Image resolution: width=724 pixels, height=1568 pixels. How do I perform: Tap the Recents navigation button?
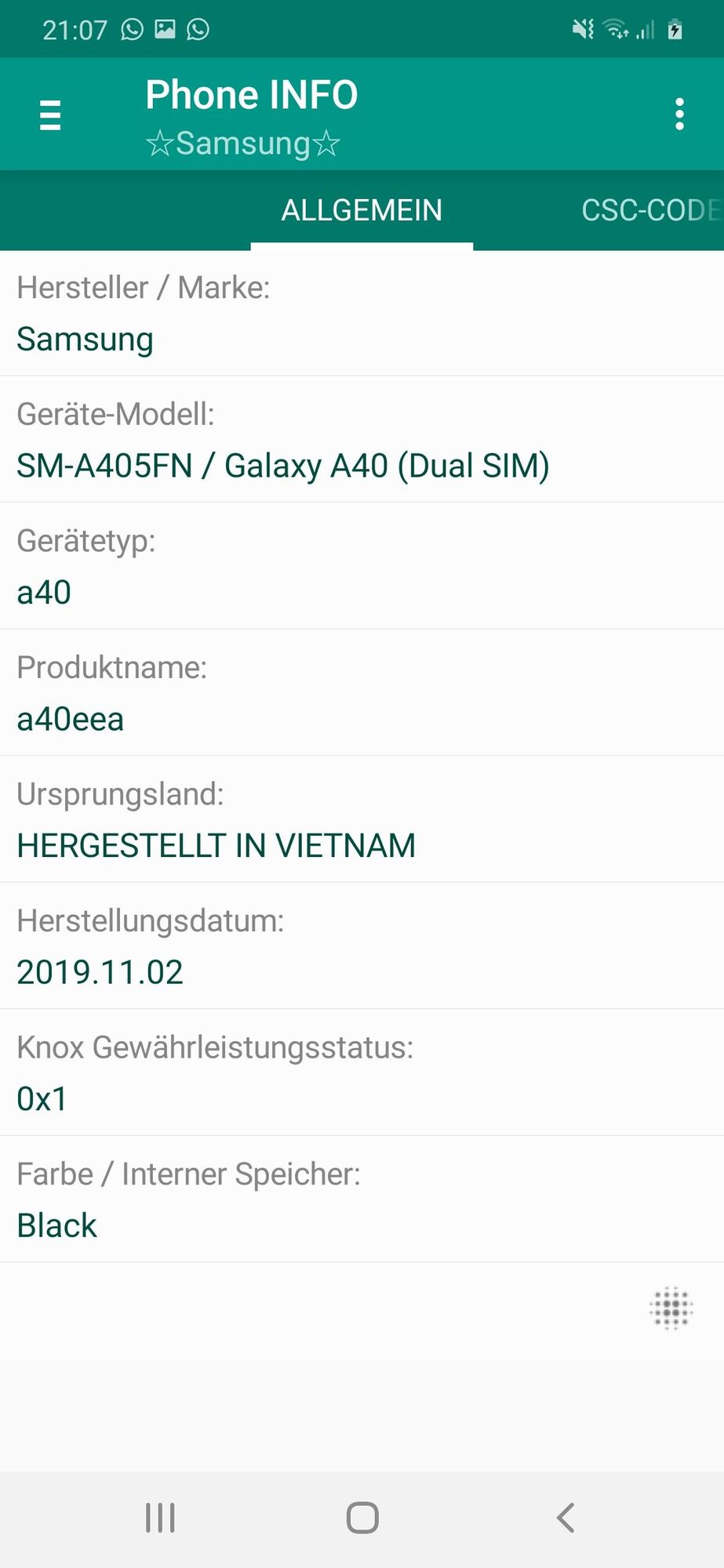[159, 1517]
